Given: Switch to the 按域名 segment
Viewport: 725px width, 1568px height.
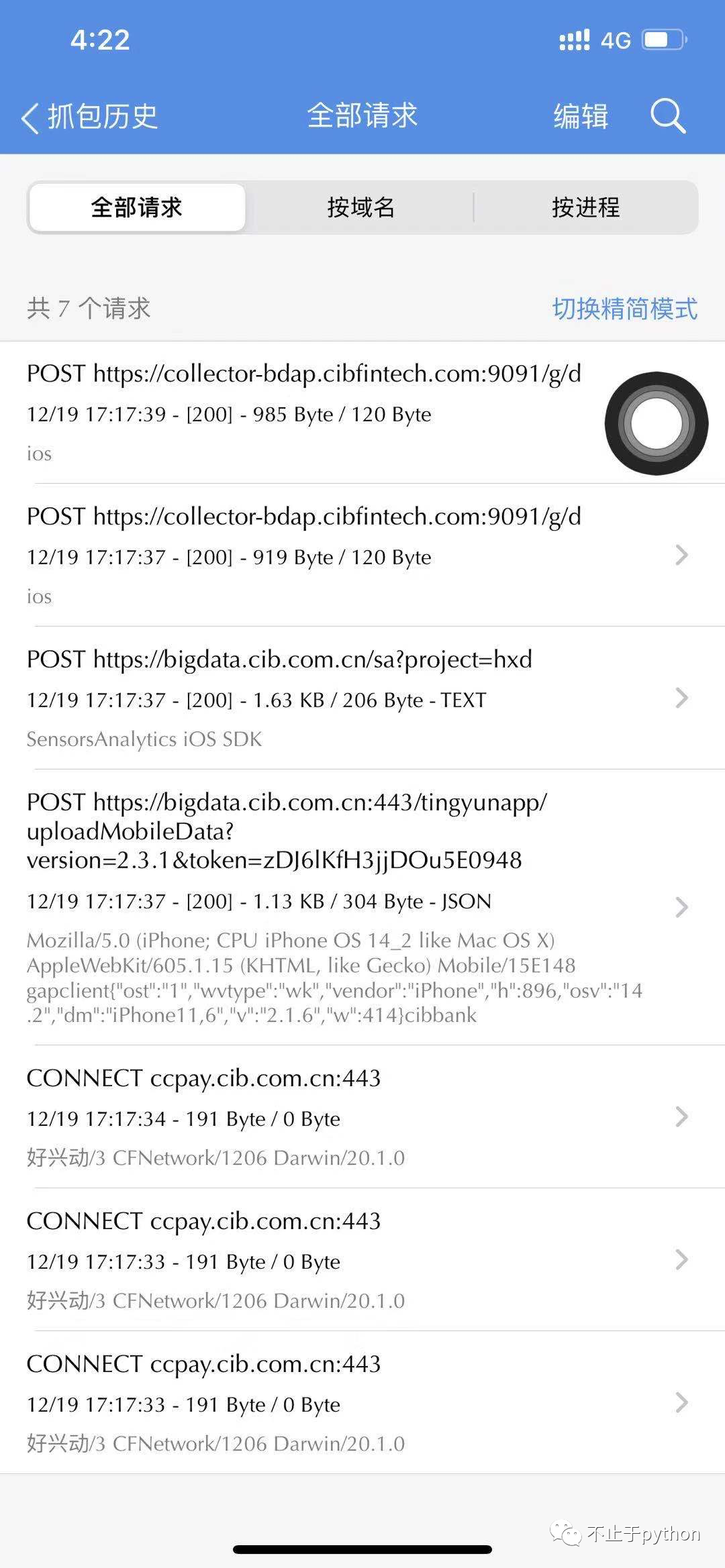Looking at the screenshot, I should (360, 207).
